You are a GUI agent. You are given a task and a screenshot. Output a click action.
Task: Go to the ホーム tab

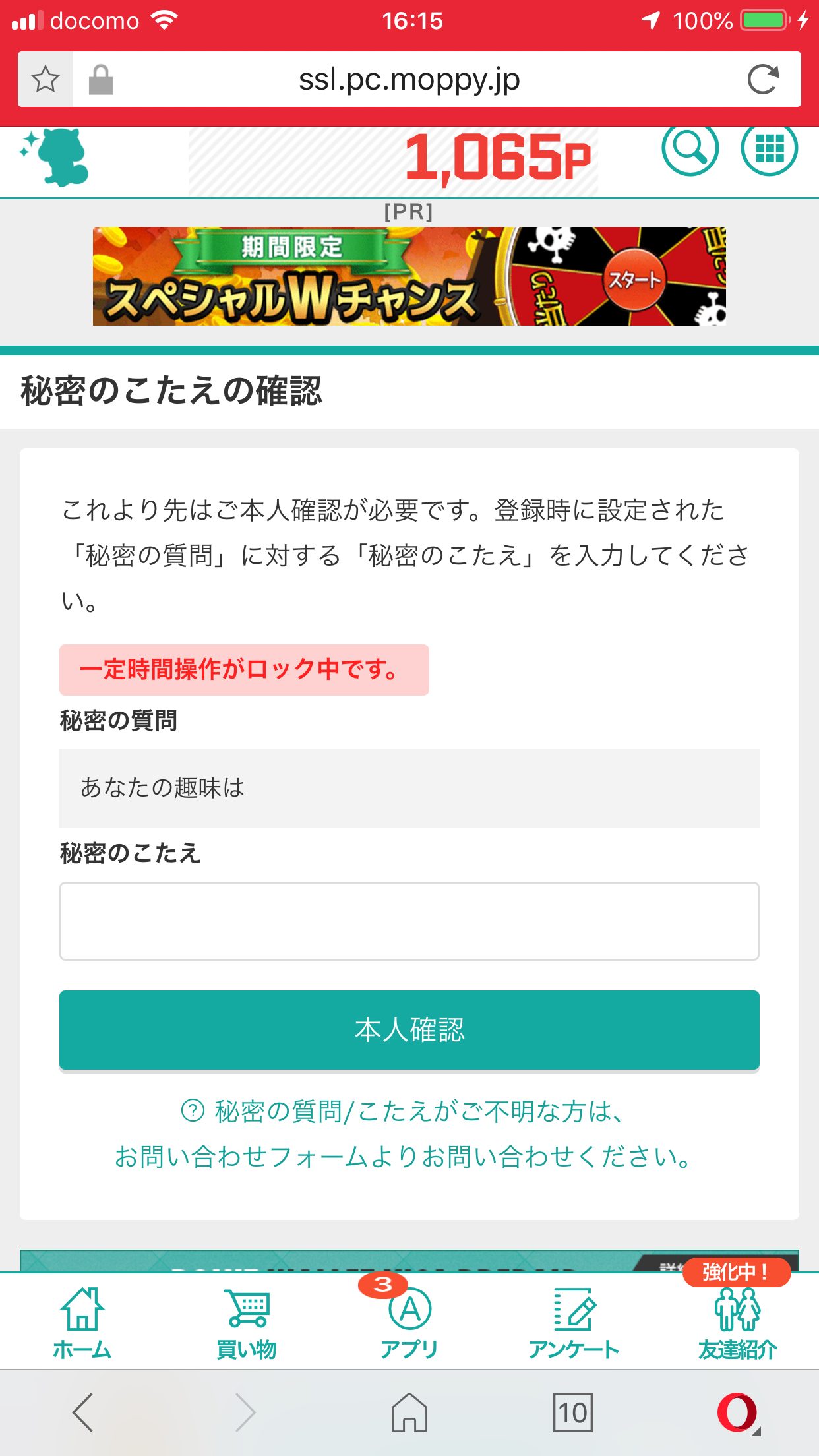pos(82,1322)
